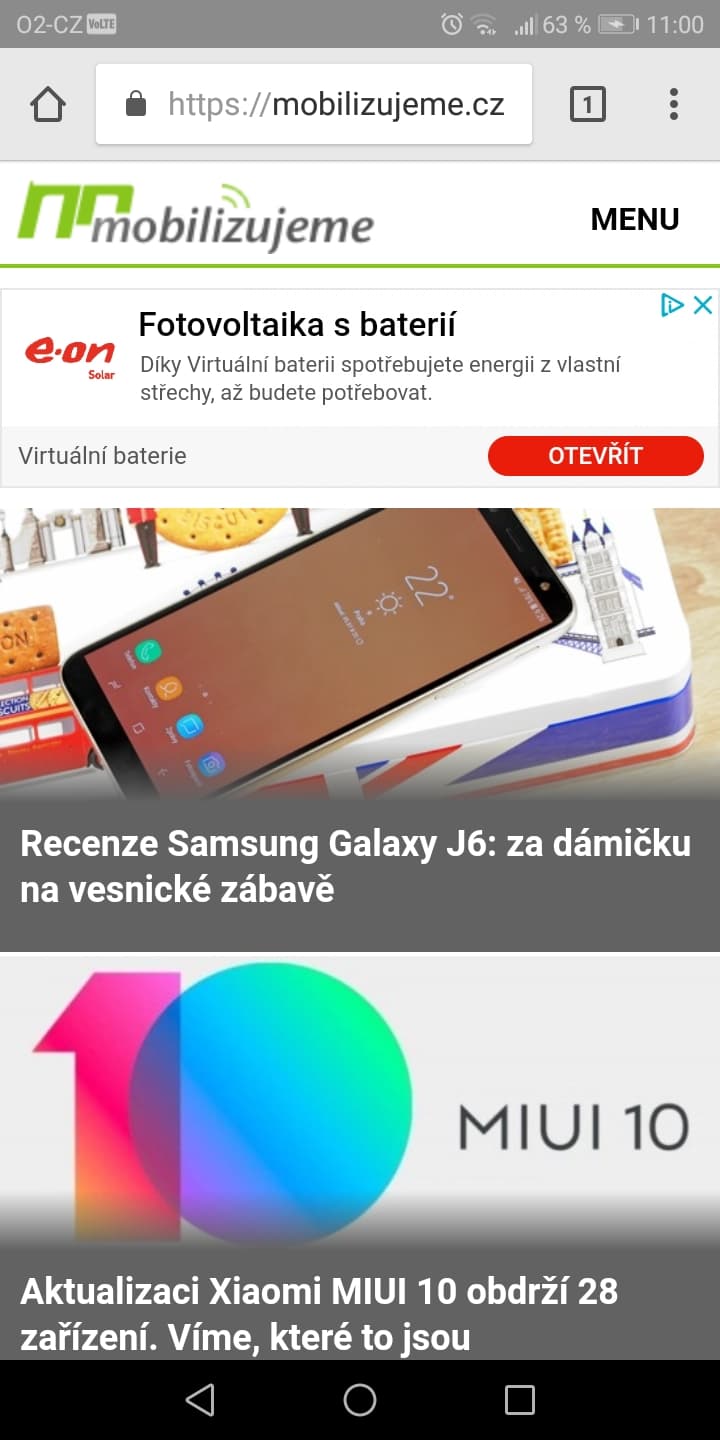Go to the mobilizujeme site homepage via the logo

pos(195,216)
